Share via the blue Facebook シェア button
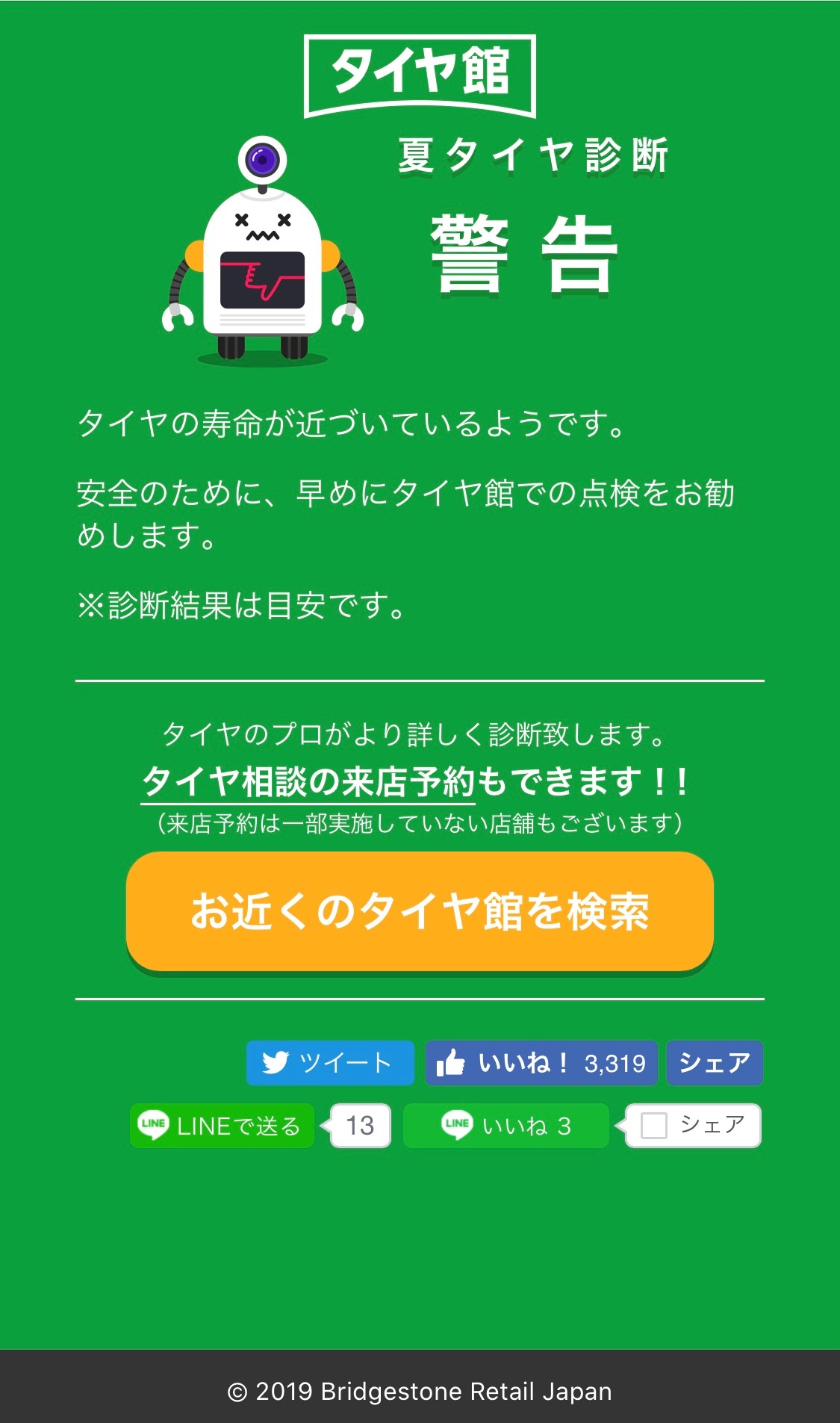 coord(715,1062)
